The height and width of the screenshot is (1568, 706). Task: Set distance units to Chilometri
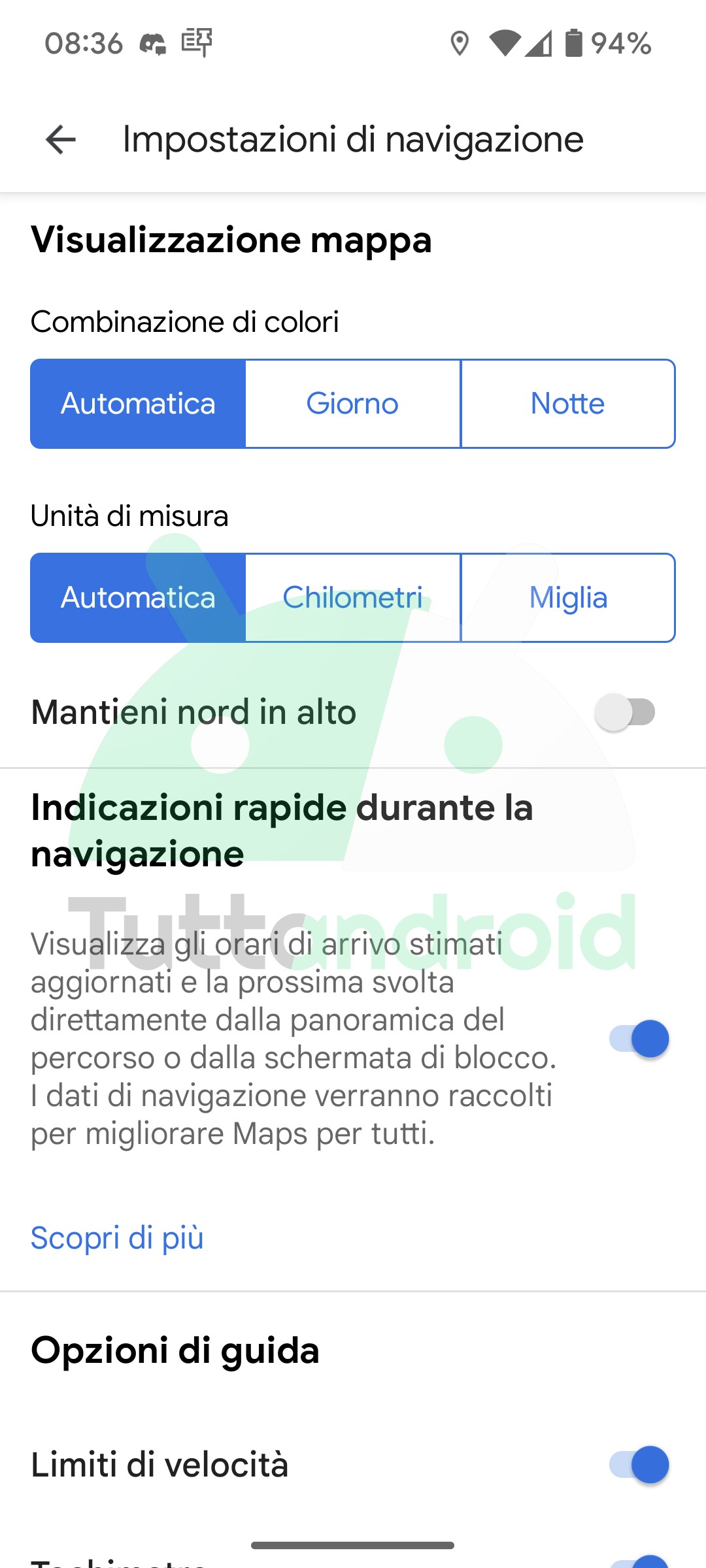click(353, 598)
